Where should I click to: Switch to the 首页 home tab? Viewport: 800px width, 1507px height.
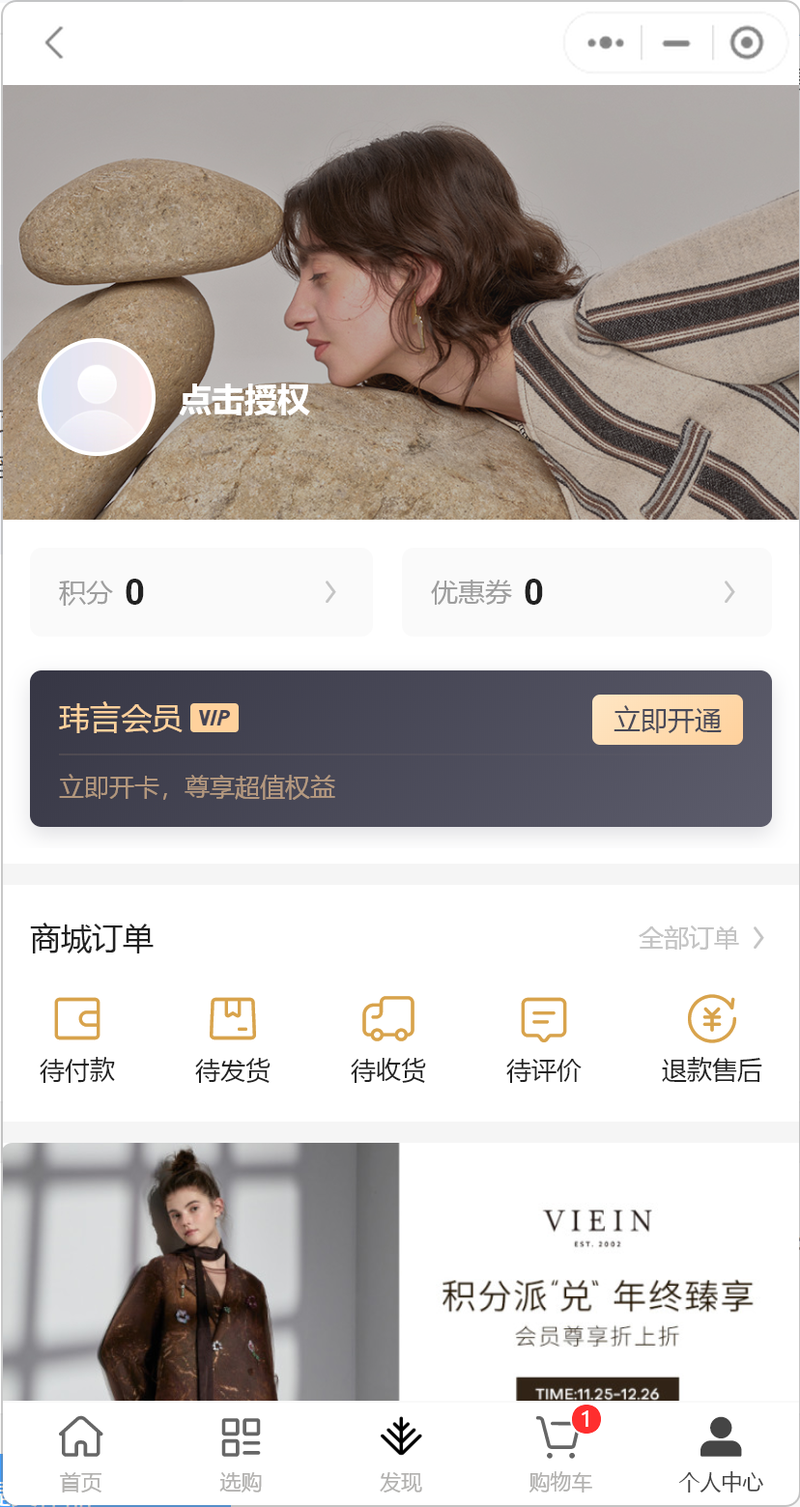pos(81,1455)
